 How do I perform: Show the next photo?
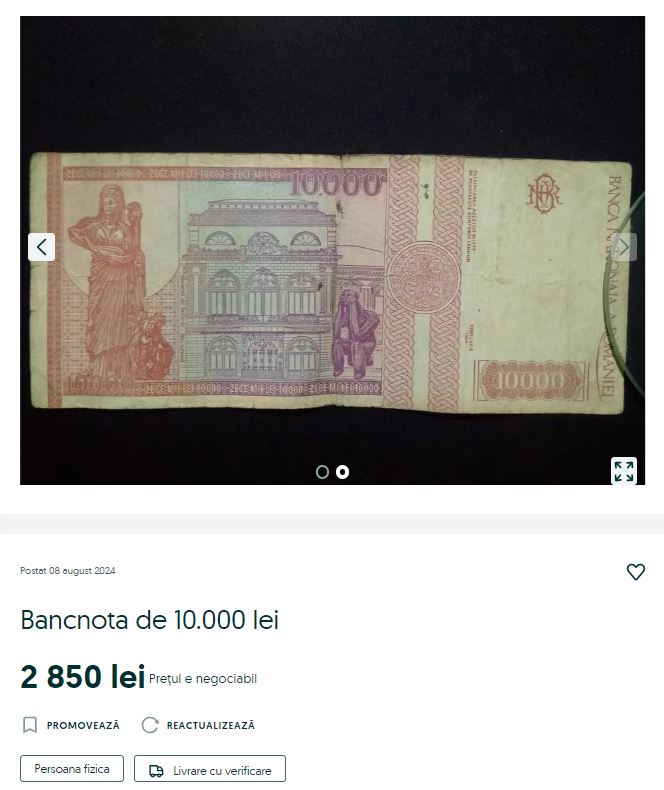click(624, 246)
